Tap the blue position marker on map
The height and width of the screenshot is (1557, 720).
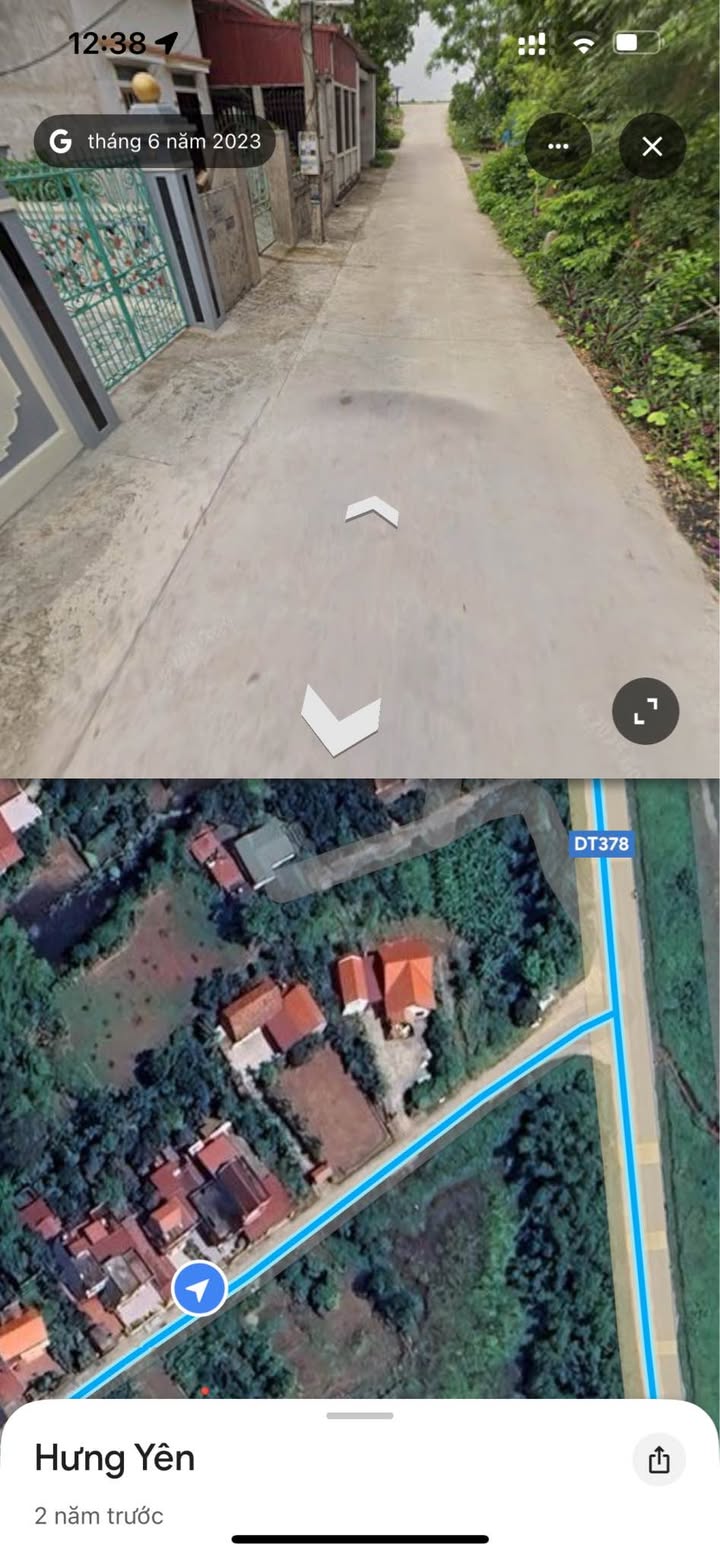click(x=199, y=1289)
